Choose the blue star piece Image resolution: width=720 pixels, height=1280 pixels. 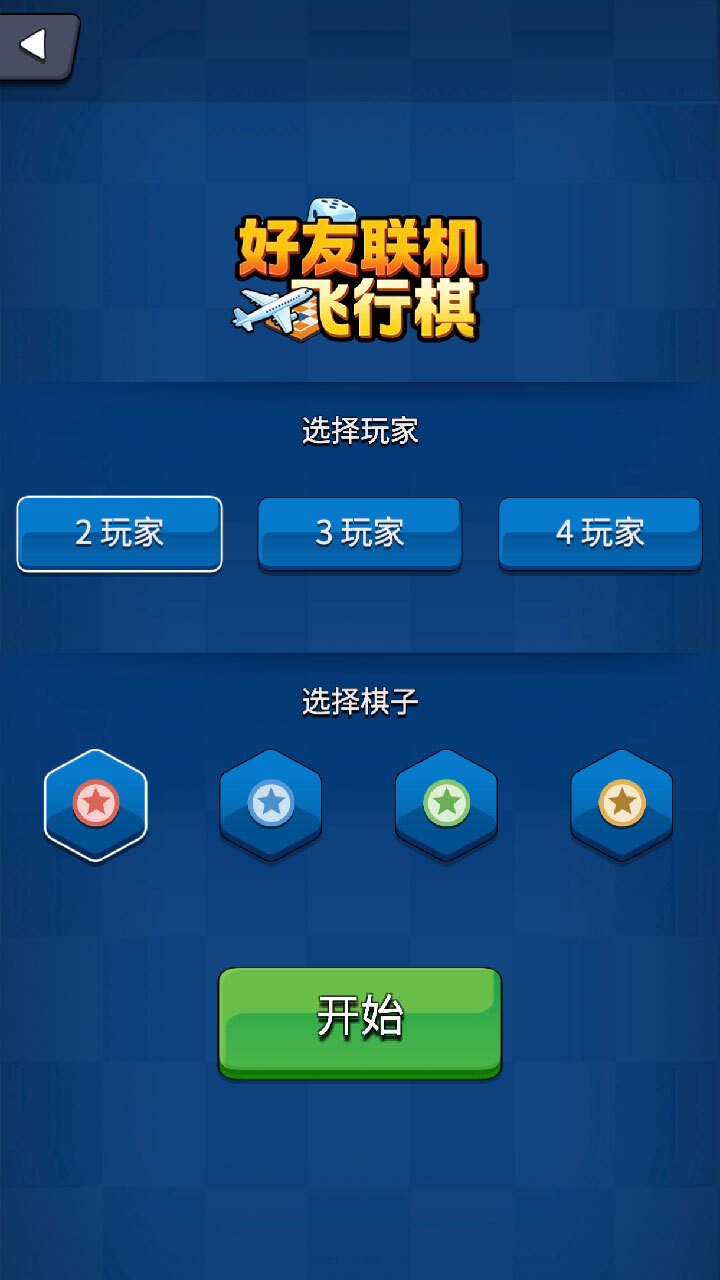pos(271,803)
